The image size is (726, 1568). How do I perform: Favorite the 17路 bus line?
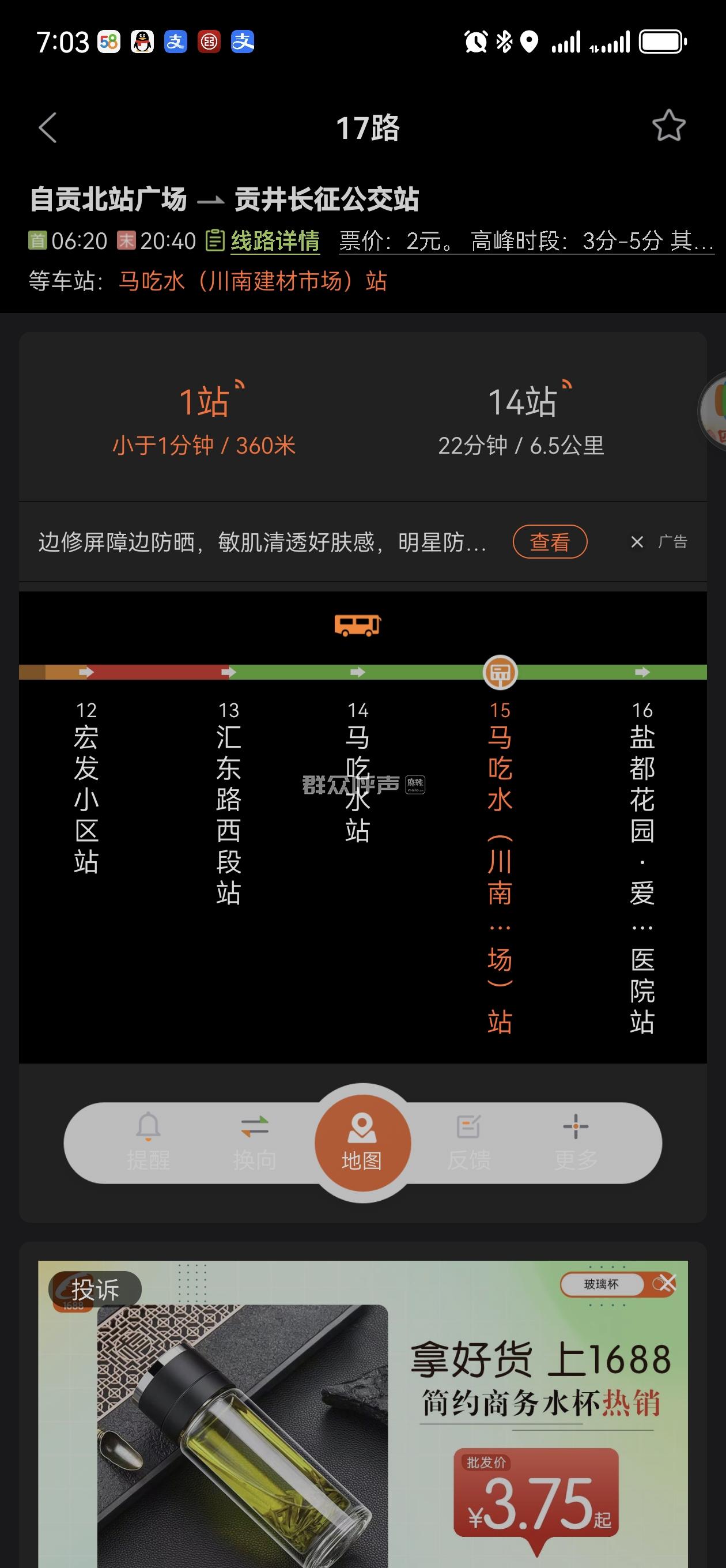(x=668, y=126)
